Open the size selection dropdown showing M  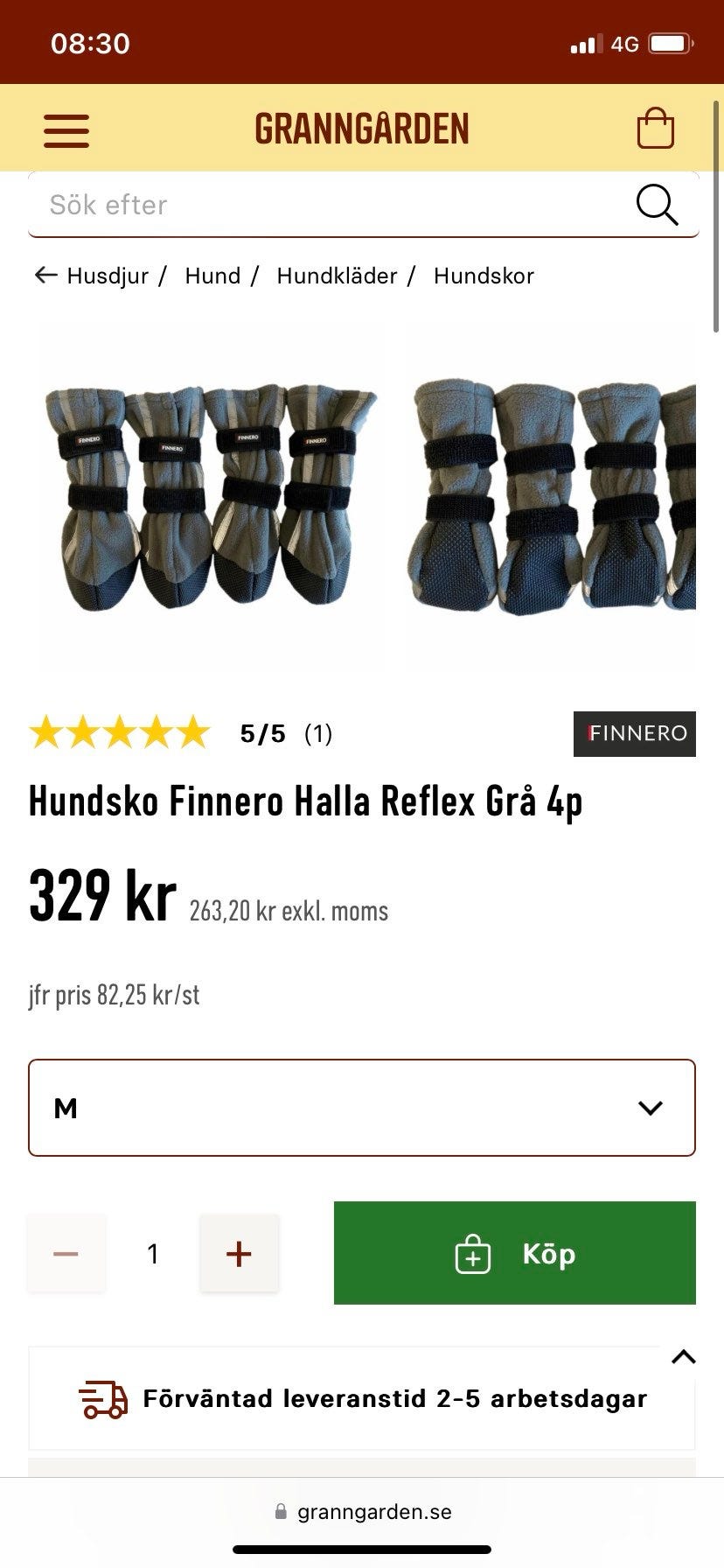pos(362,1107)
